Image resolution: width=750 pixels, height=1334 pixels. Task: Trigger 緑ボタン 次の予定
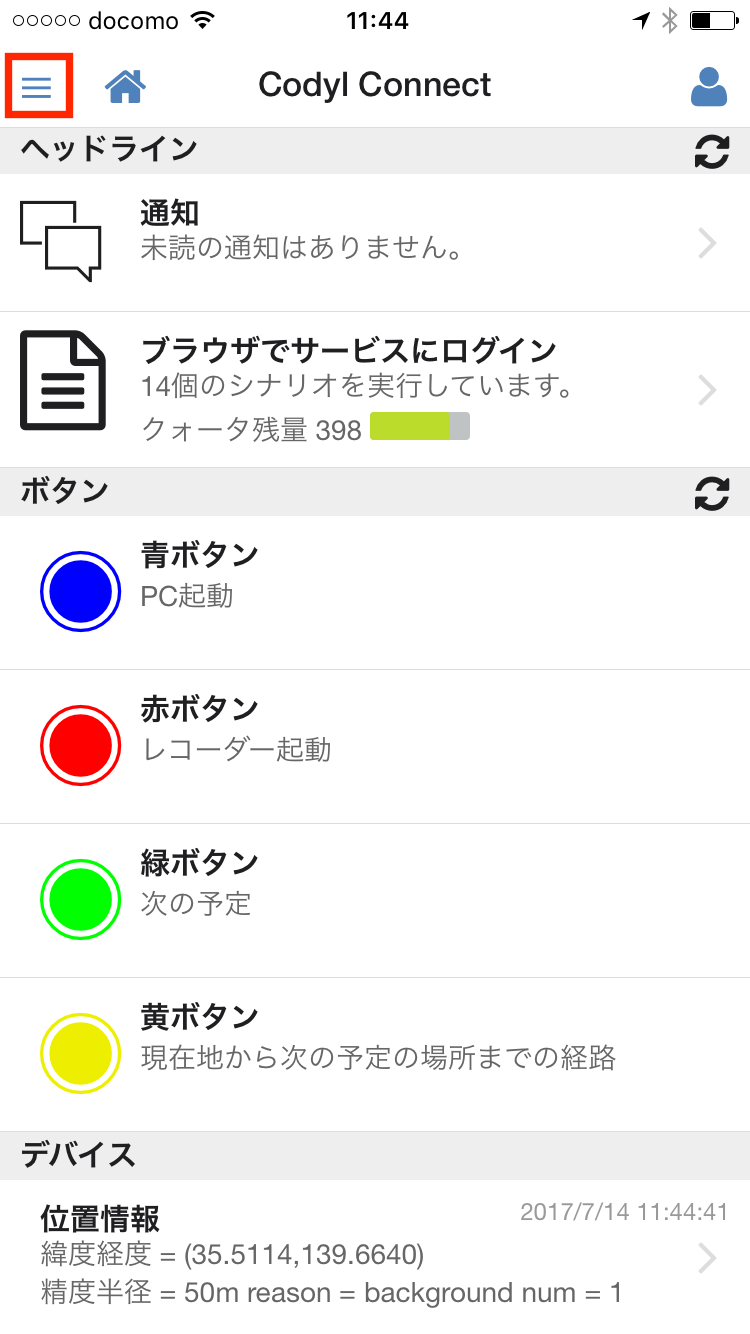[x=375, y=901]
